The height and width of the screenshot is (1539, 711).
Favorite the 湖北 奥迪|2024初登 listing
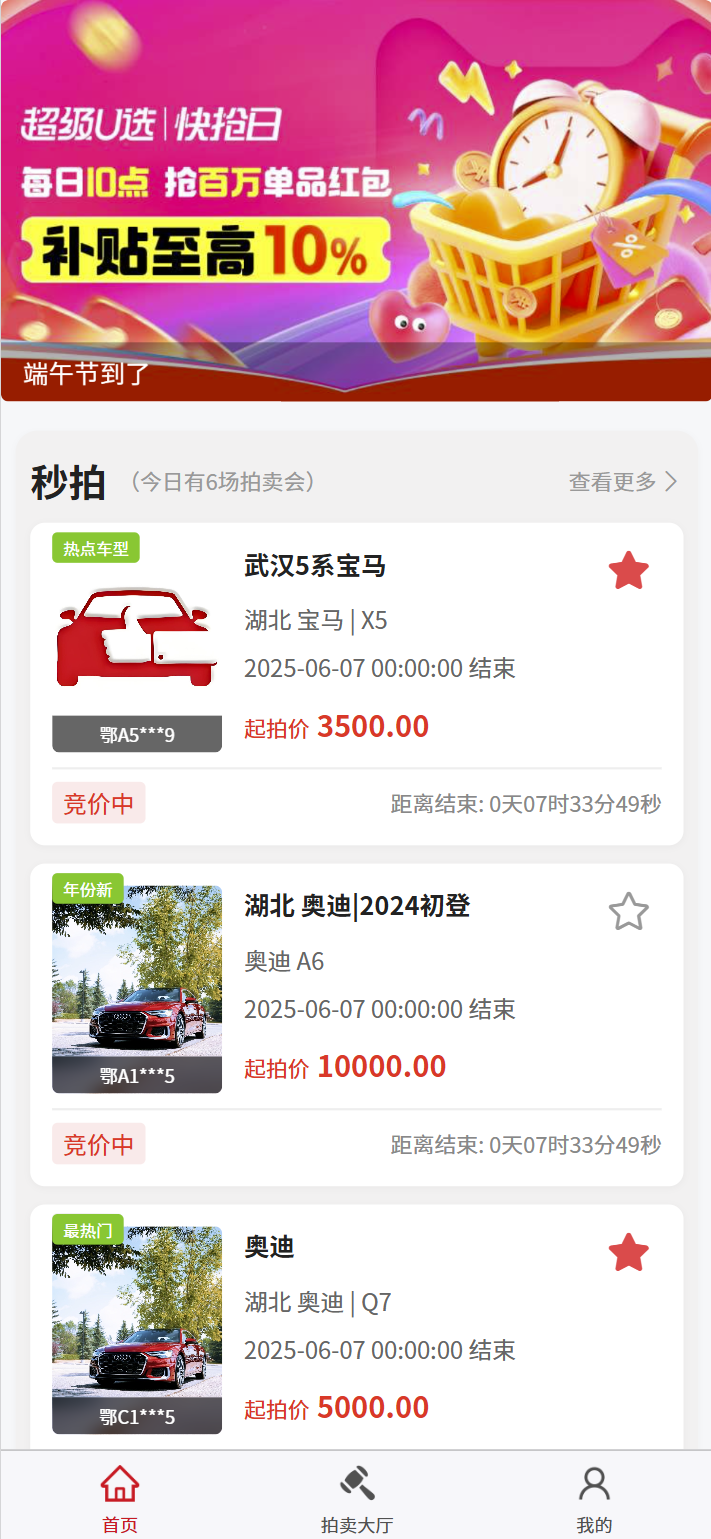628,911
